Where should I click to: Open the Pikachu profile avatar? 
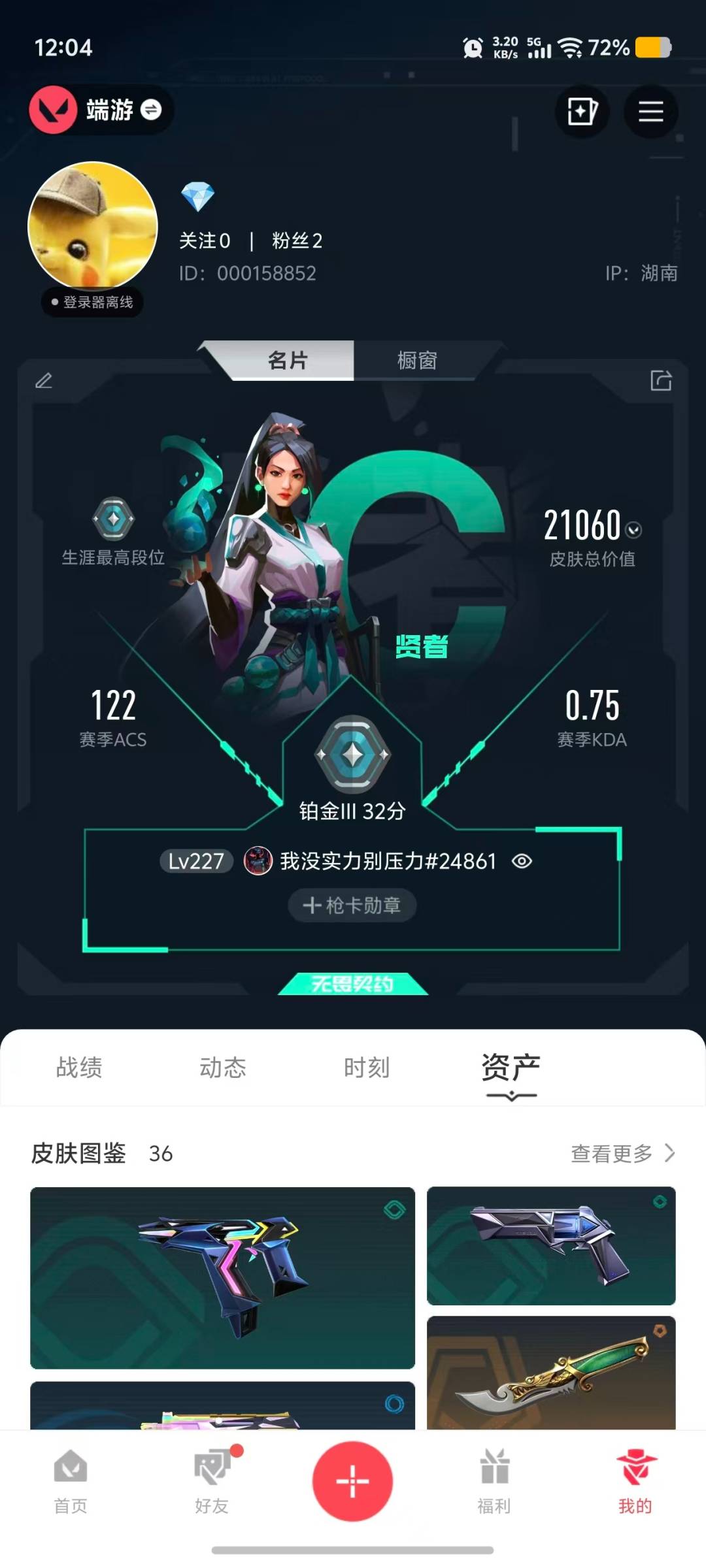93,226
